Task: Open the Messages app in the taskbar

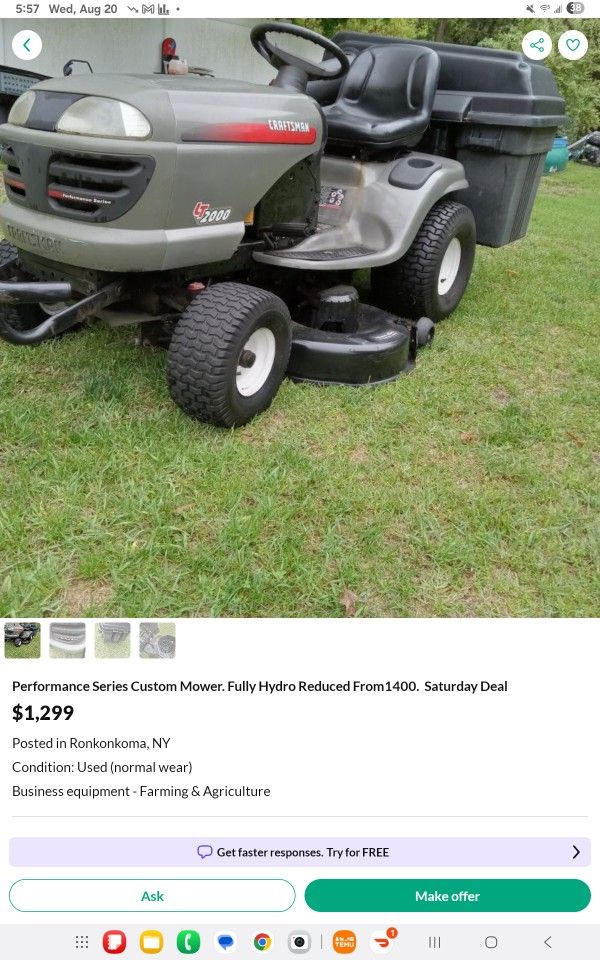Action: coord(225,942)
